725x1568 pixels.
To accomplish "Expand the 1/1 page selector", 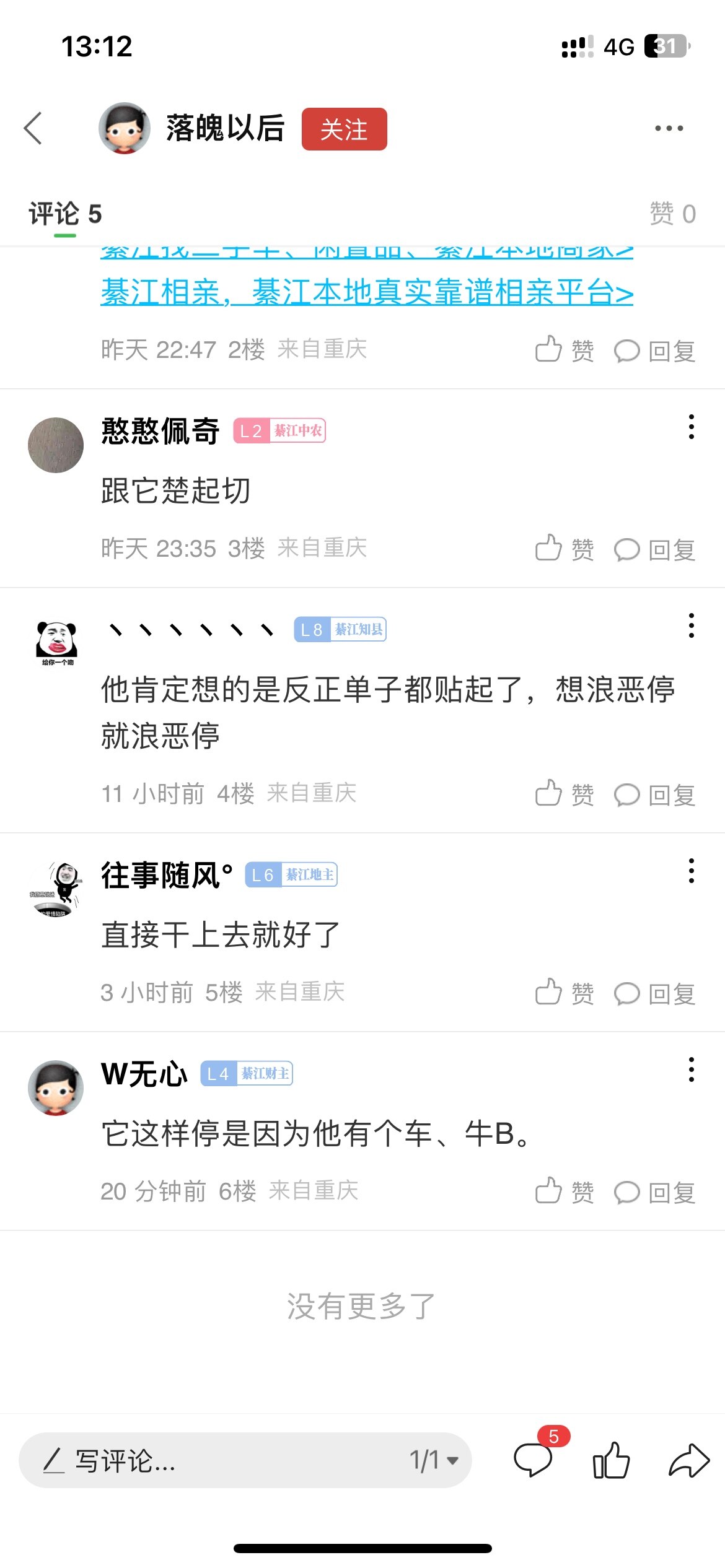I will click(x=434, y=1460).
